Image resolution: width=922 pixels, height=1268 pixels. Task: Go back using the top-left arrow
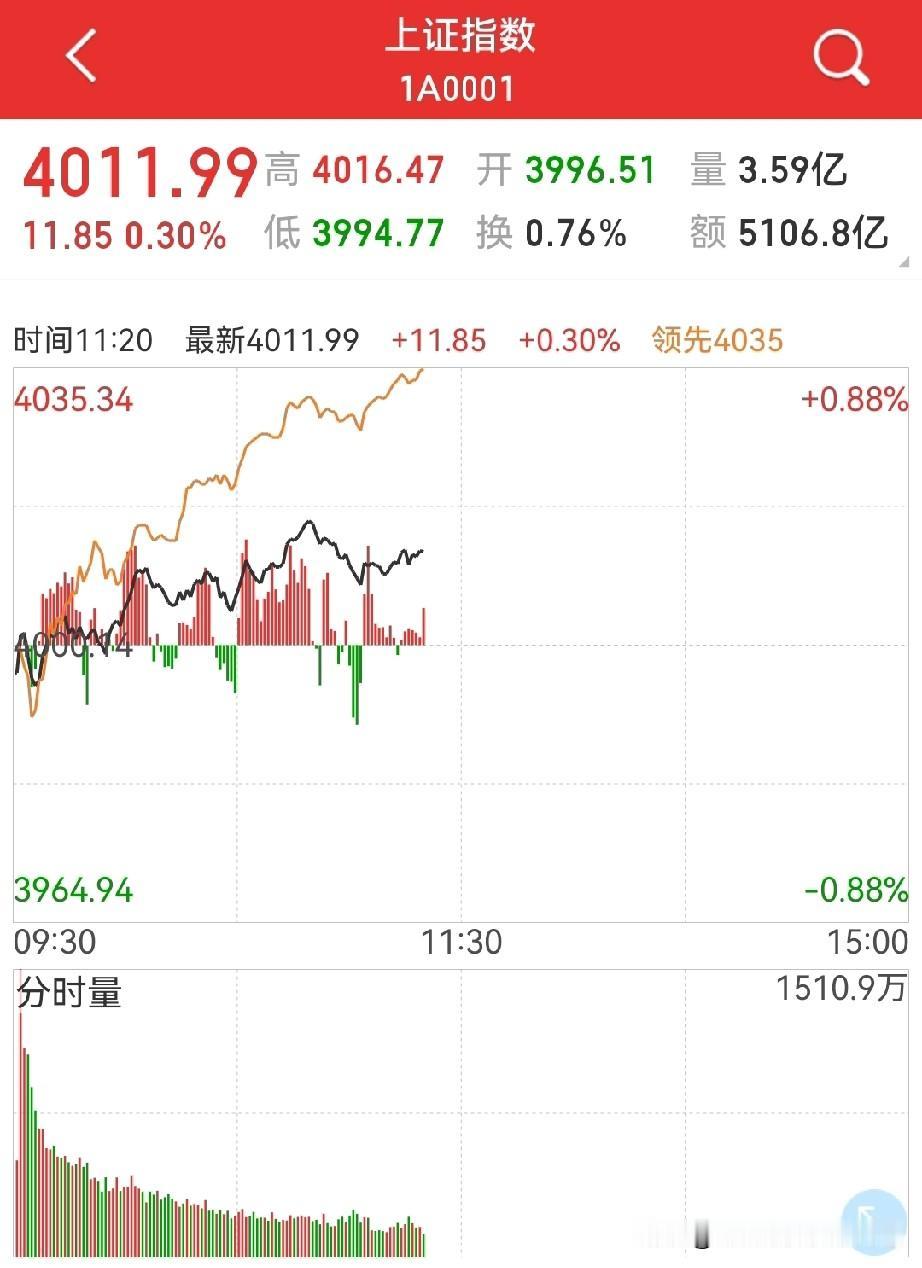82,56
